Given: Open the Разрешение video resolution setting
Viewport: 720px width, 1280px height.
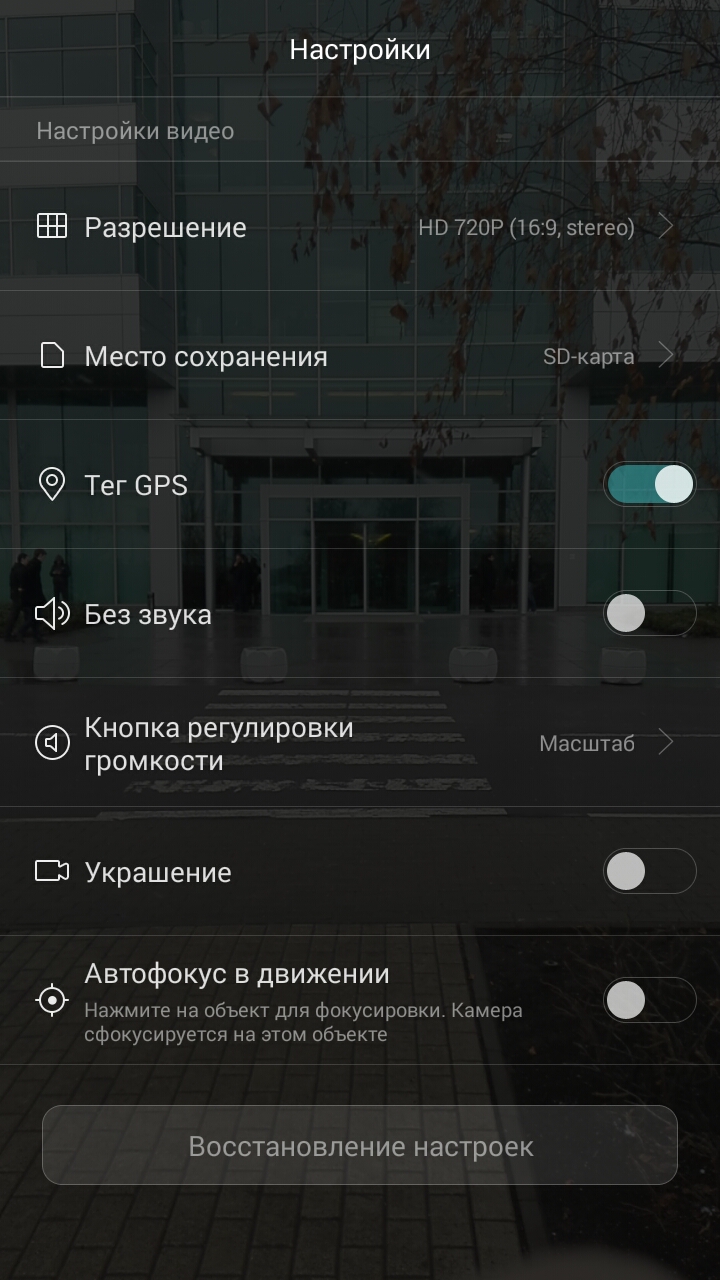Looking at the screenshot, I should 360,227.
